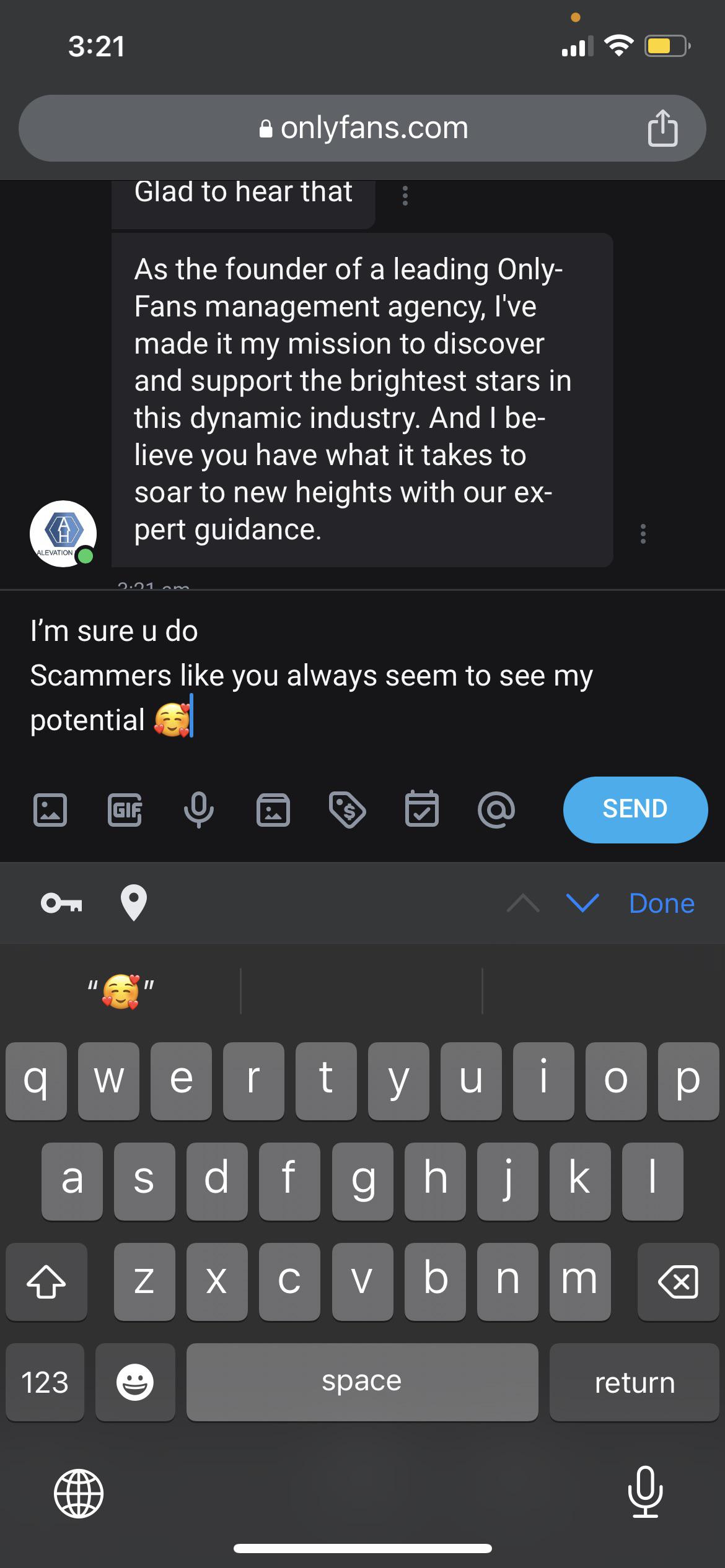Mention a user with @ icon

pos(496,809)
